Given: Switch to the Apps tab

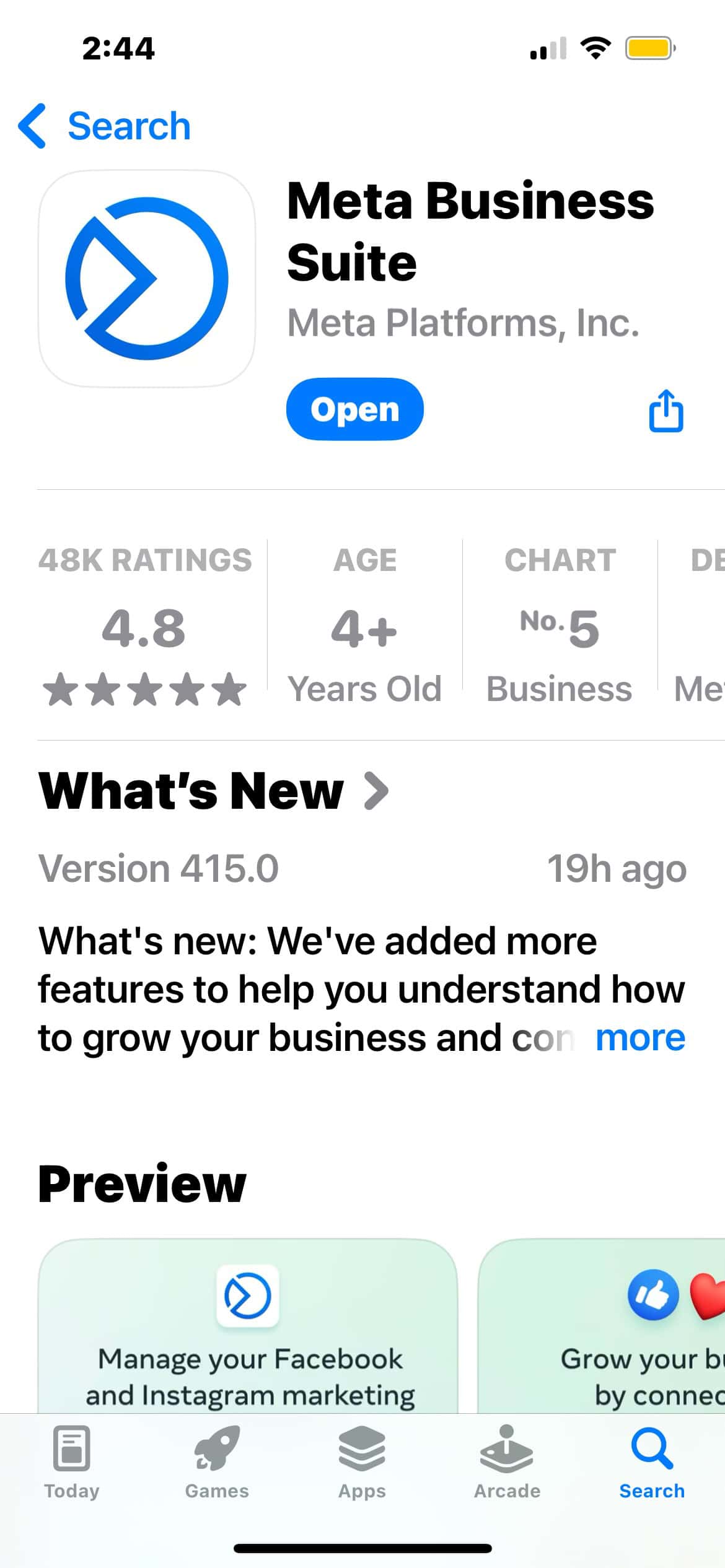Looking at the screenshot, I should 362,1463.
